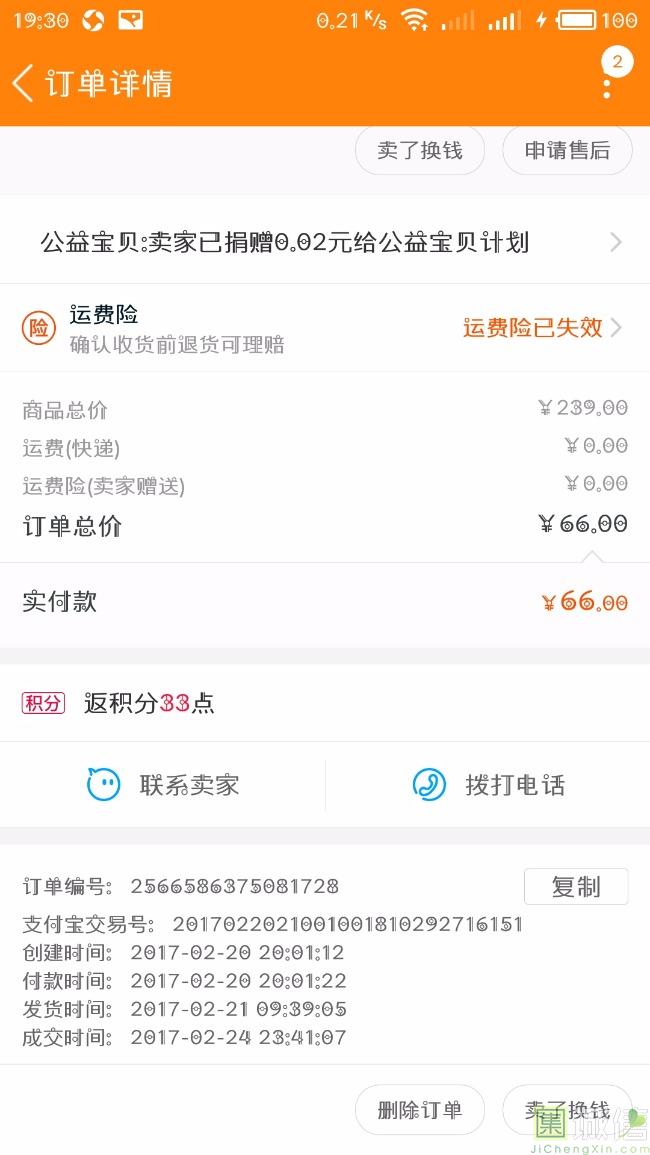
Task: Tap the bottom 卖了换钱 button
Action: click(567, 1110)
